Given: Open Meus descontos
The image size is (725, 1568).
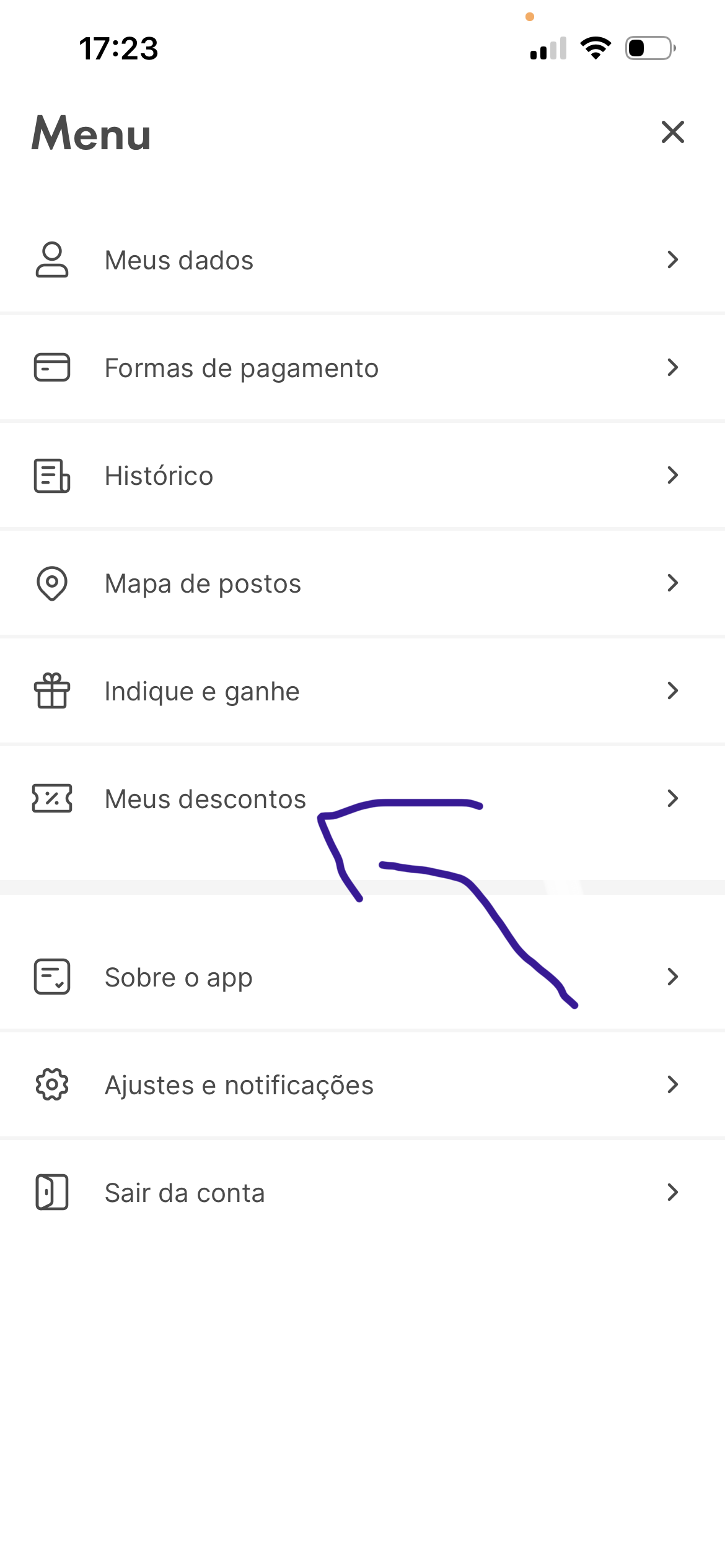Looking at the screenshot, I should pos(205,799).
